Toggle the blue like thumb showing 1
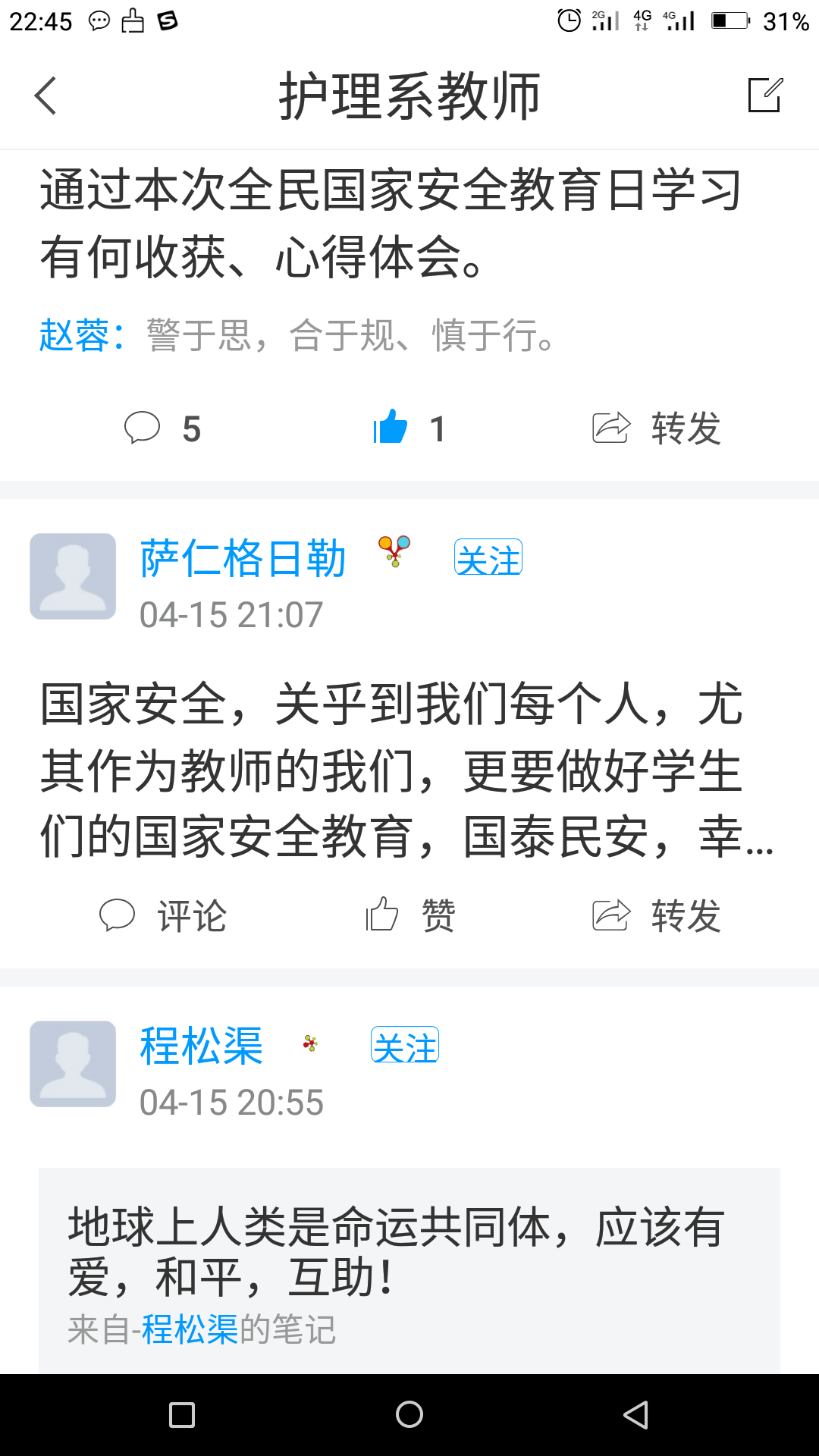 click(x=391, y=428)
